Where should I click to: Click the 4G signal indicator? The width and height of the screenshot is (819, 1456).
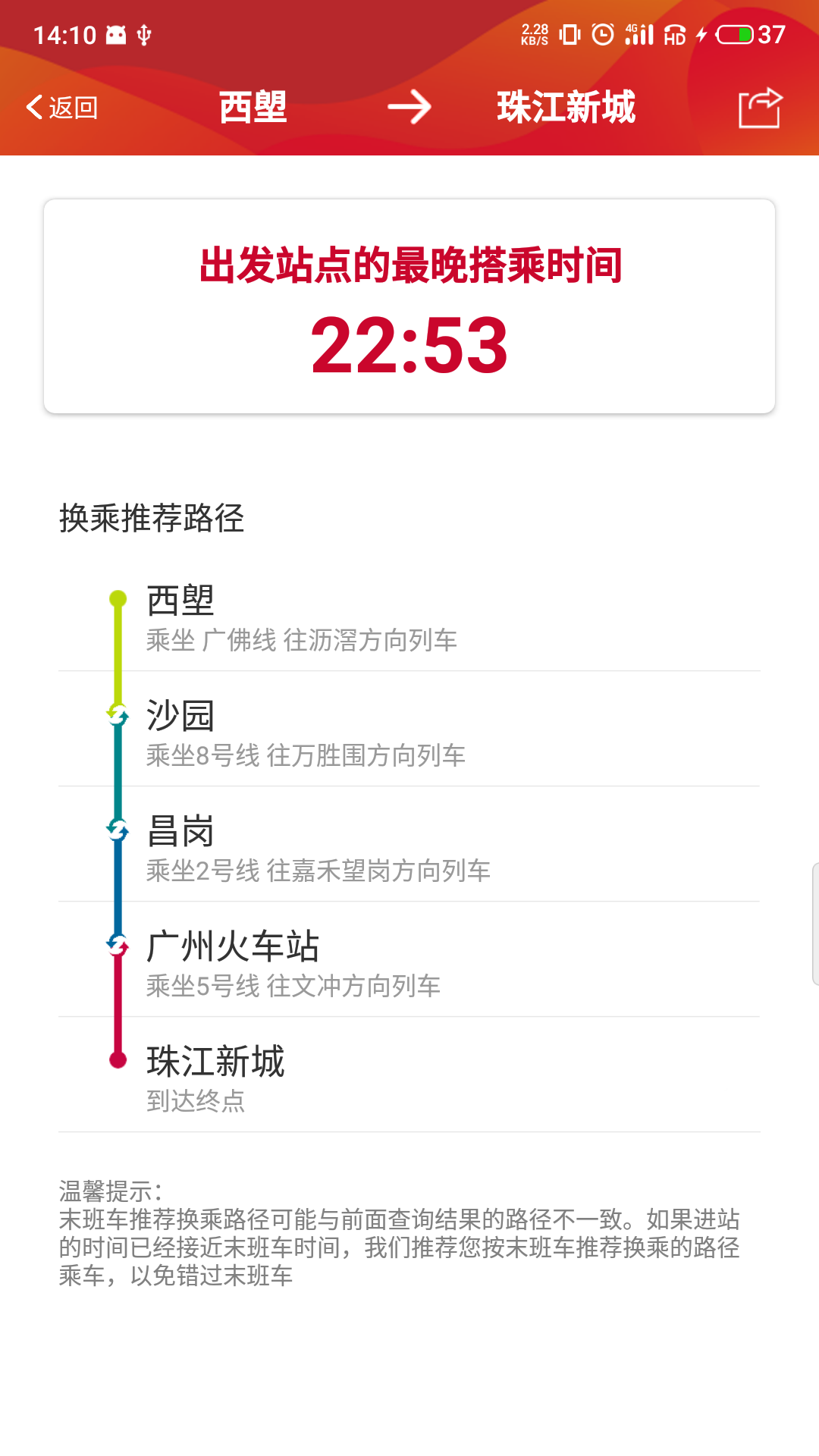click(639, 33)
